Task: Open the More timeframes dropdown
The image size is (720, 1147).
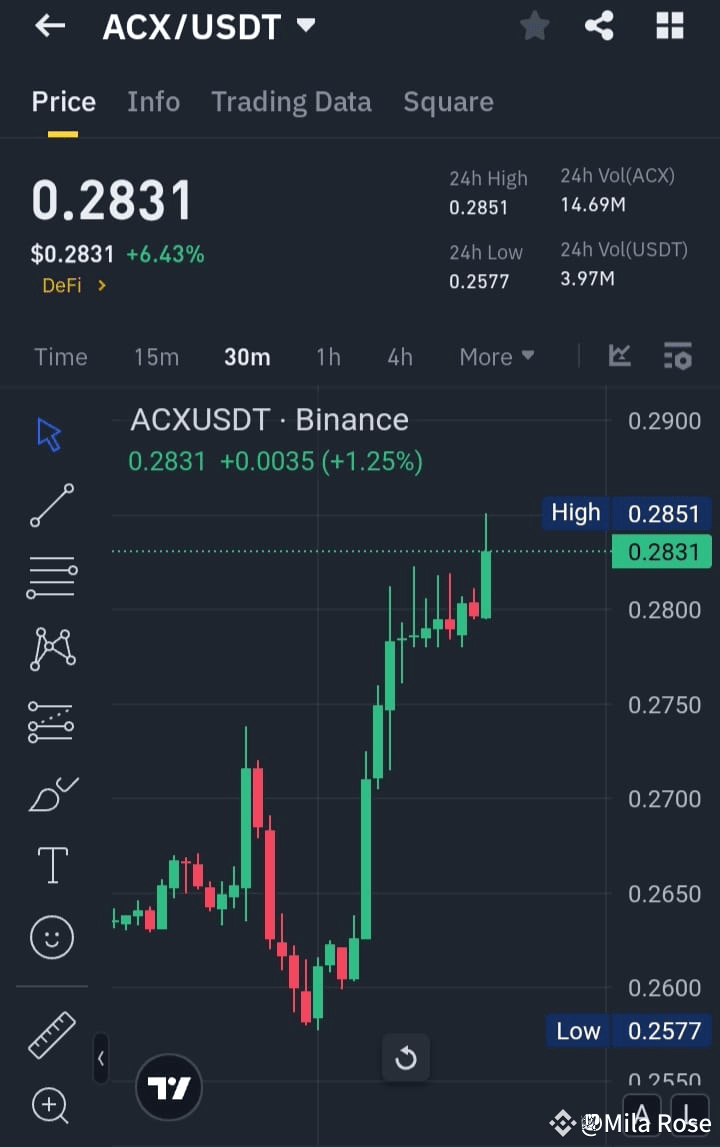Action: pyautogui.click(x=496, y=356)
